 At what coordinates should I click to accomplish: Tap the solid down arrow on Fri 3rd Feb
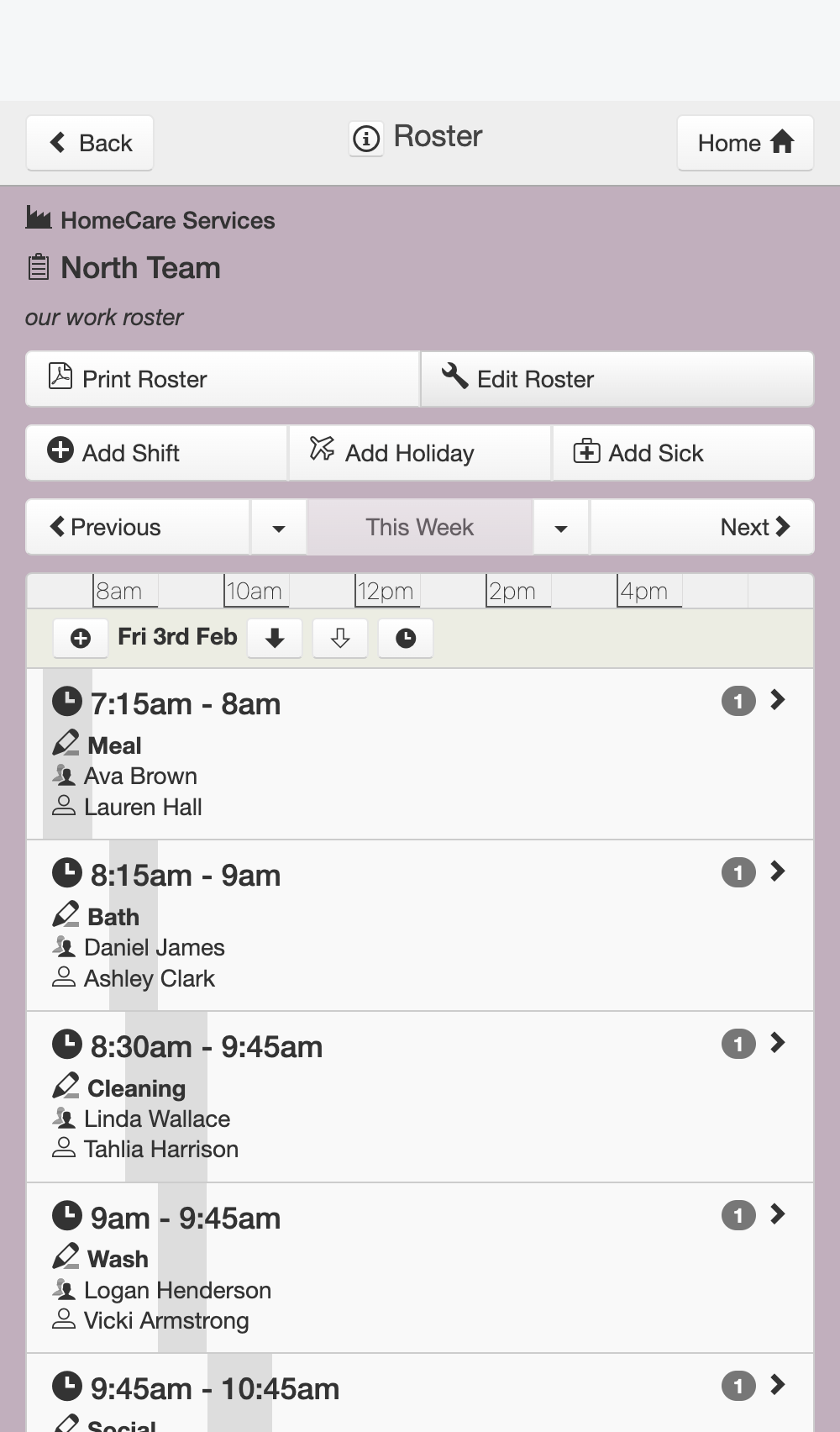click(275, 639)
